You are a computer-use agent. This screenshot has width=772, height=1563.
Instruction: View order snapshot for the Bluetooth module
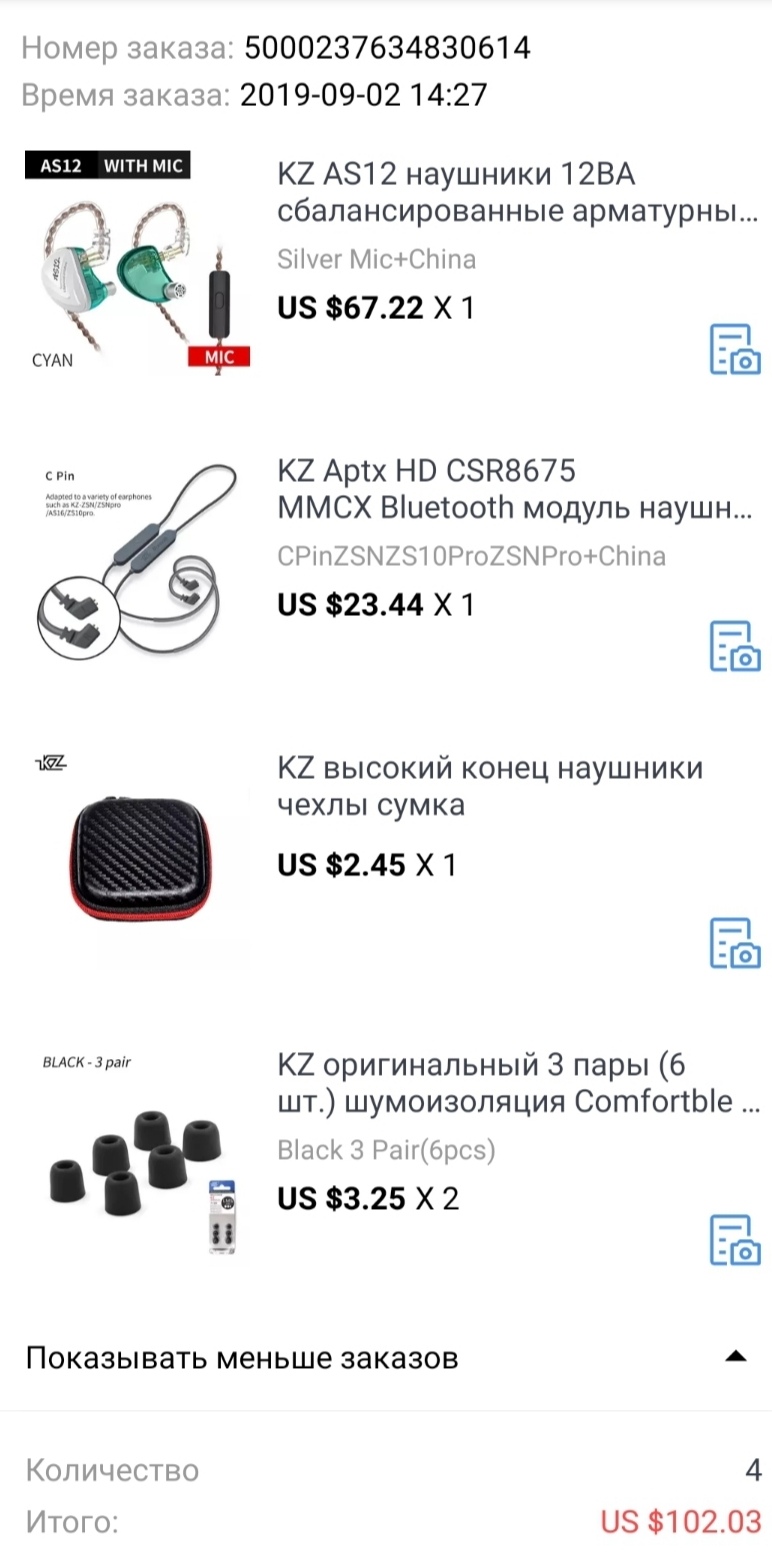[735, 646]
